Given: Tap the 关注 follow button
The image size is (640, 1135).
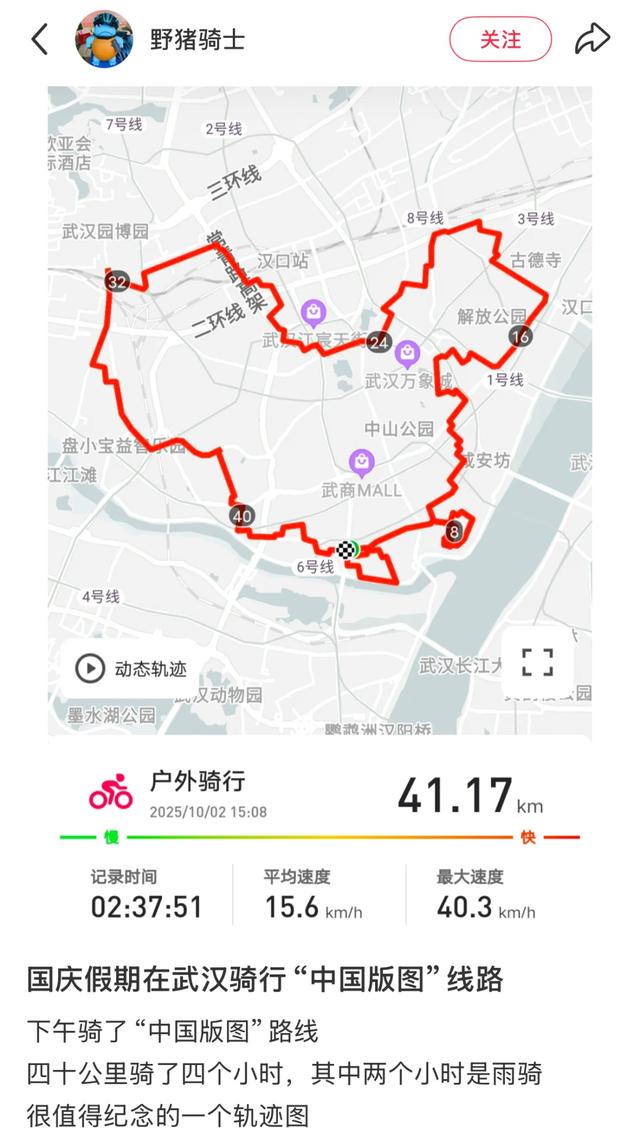Looking at the screenshot, I should (x=500, y=40).
